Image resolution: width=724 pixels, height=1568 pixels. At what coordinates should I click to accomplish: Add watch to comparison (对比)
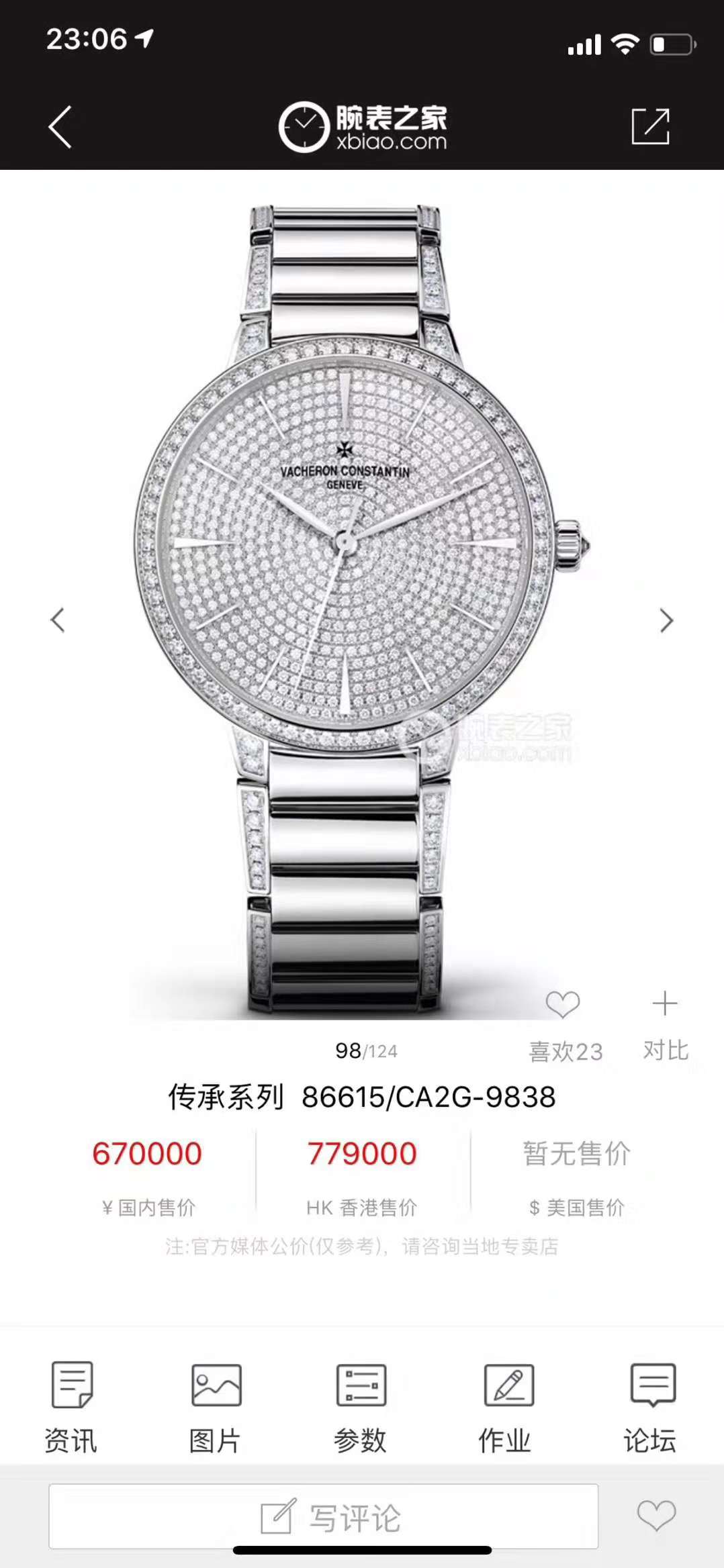pos(665,1005)
